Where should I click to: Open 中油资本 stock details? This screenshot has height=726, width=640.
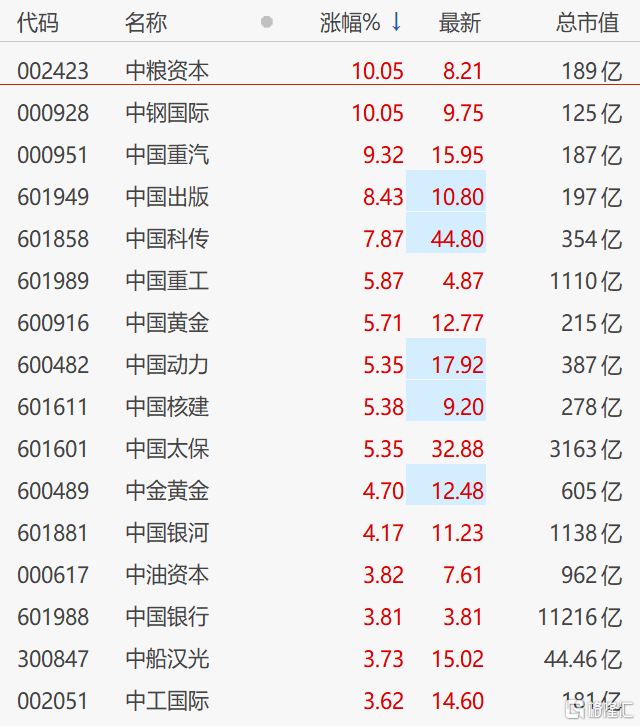[x=320, y=575]
